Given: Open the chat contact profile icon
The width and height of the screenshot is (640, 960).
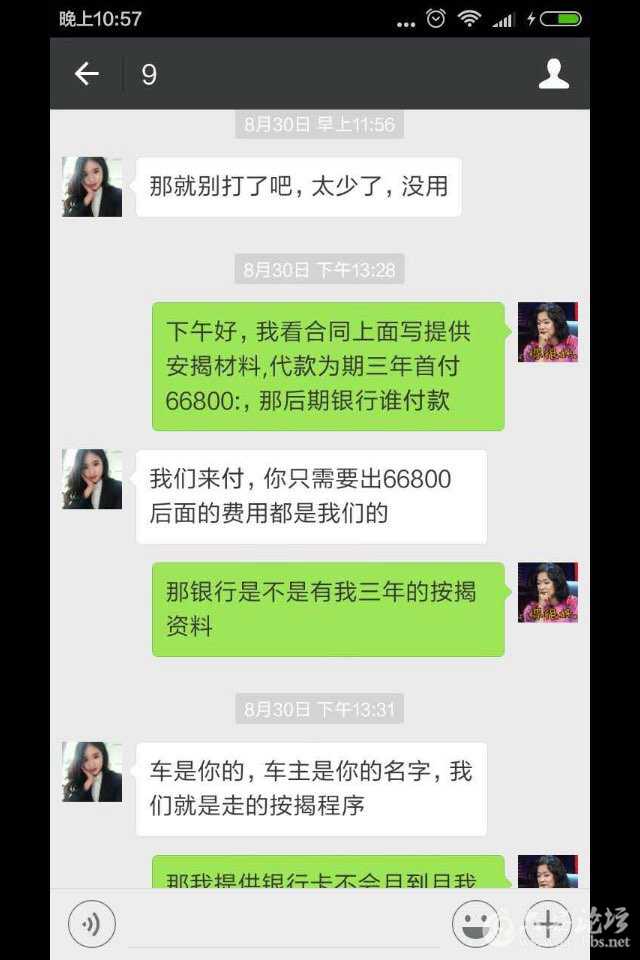Looking at the screenshot, I should click(553, 74).
